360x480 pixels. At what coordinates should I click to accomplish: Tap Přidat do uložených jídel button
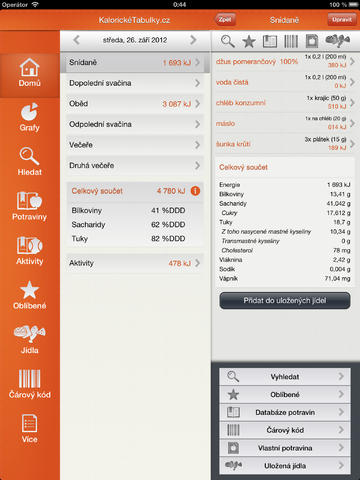(x=285, y=301)
